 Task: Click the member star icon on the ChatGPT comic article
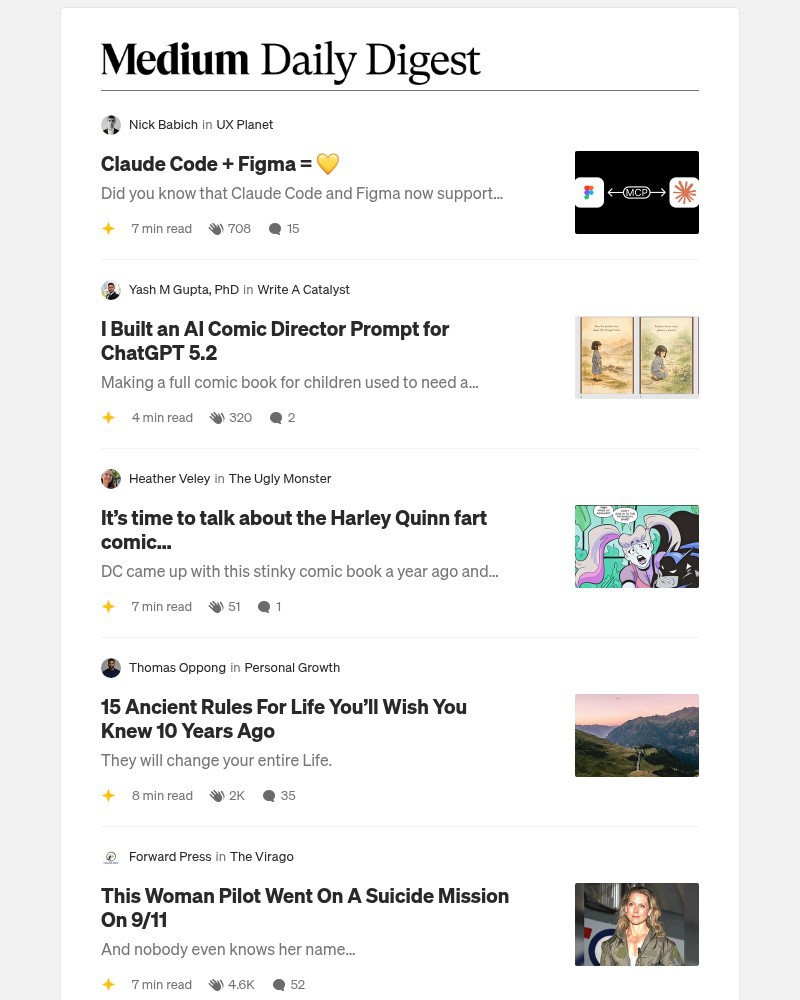coord(108,417)
